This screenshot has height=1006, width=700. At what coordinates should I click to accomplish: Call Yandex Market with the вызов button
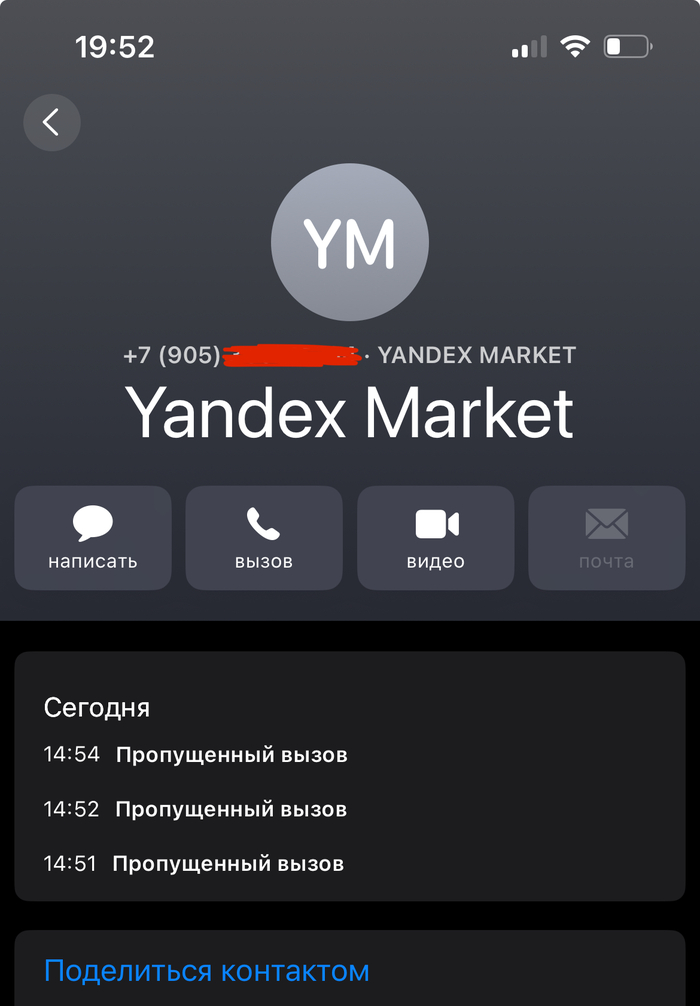[264, 538]
